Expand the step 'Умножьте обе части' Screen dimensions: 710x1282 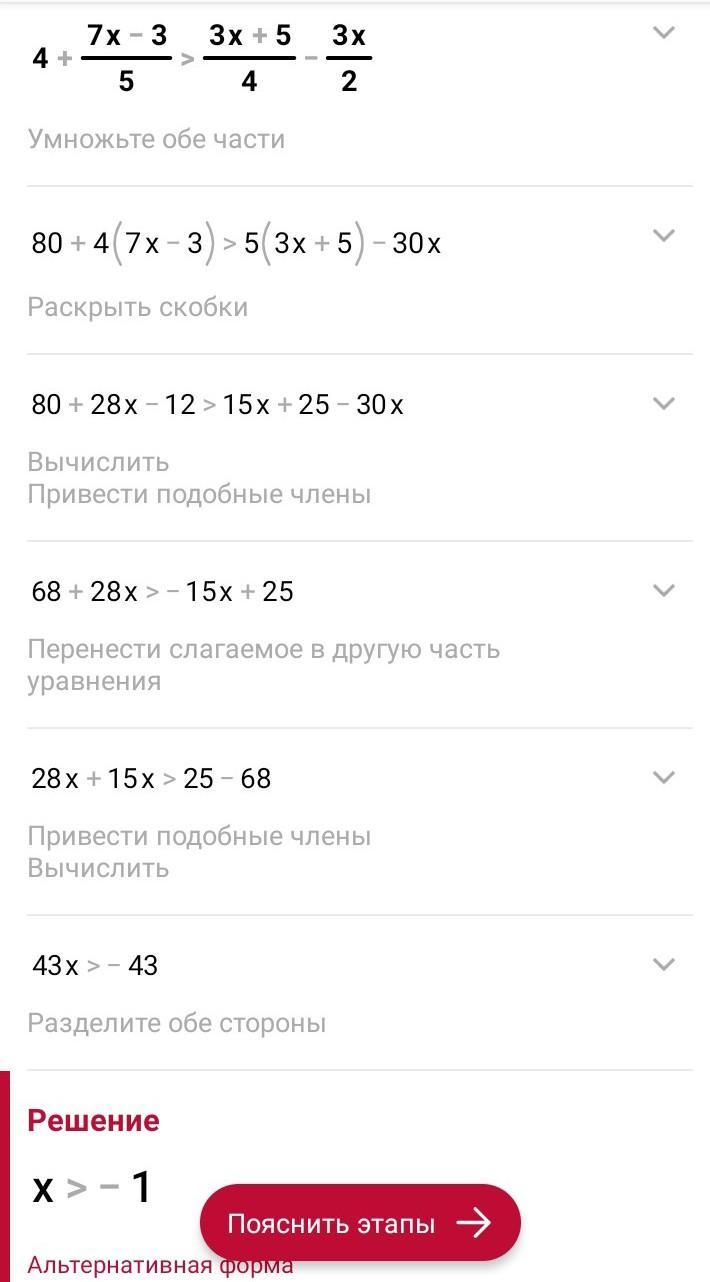pos(663,33)
